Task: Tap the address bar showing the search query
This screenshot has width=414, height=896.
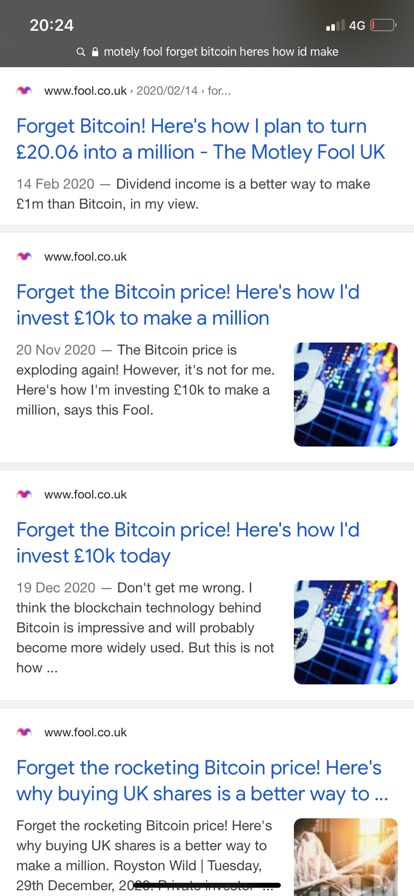Action: [207, 52]
